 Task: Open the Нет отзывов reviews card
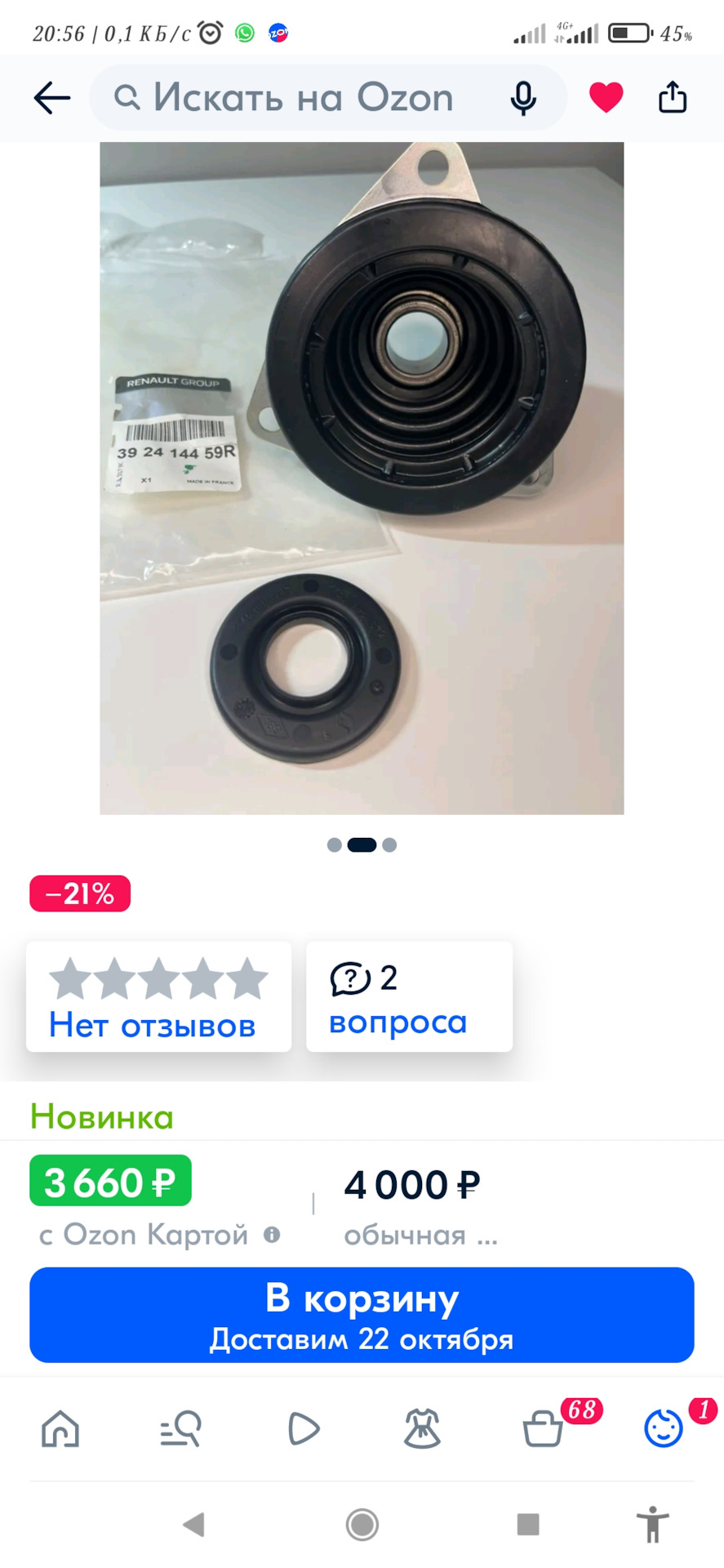tap(158, 996)
